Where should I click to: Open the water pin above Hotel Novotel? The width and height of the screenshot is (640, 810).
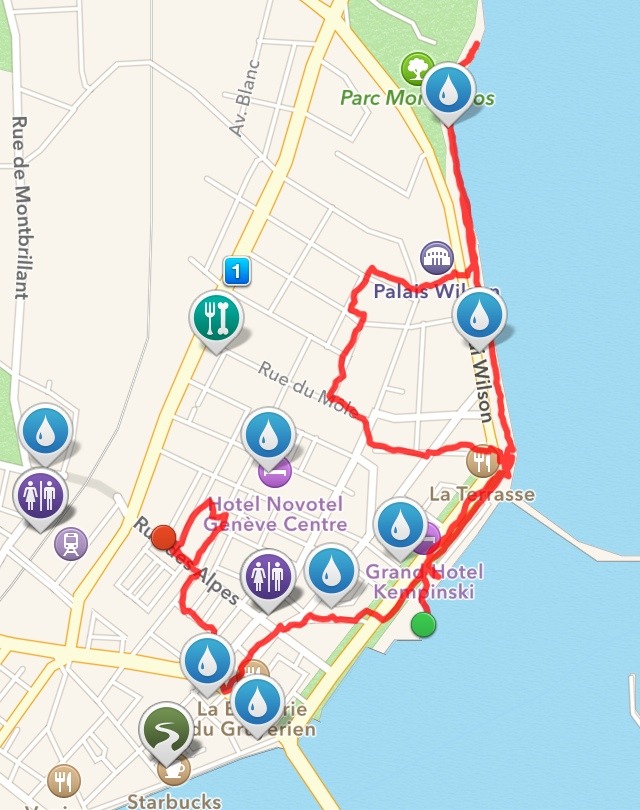pos(269,435)
